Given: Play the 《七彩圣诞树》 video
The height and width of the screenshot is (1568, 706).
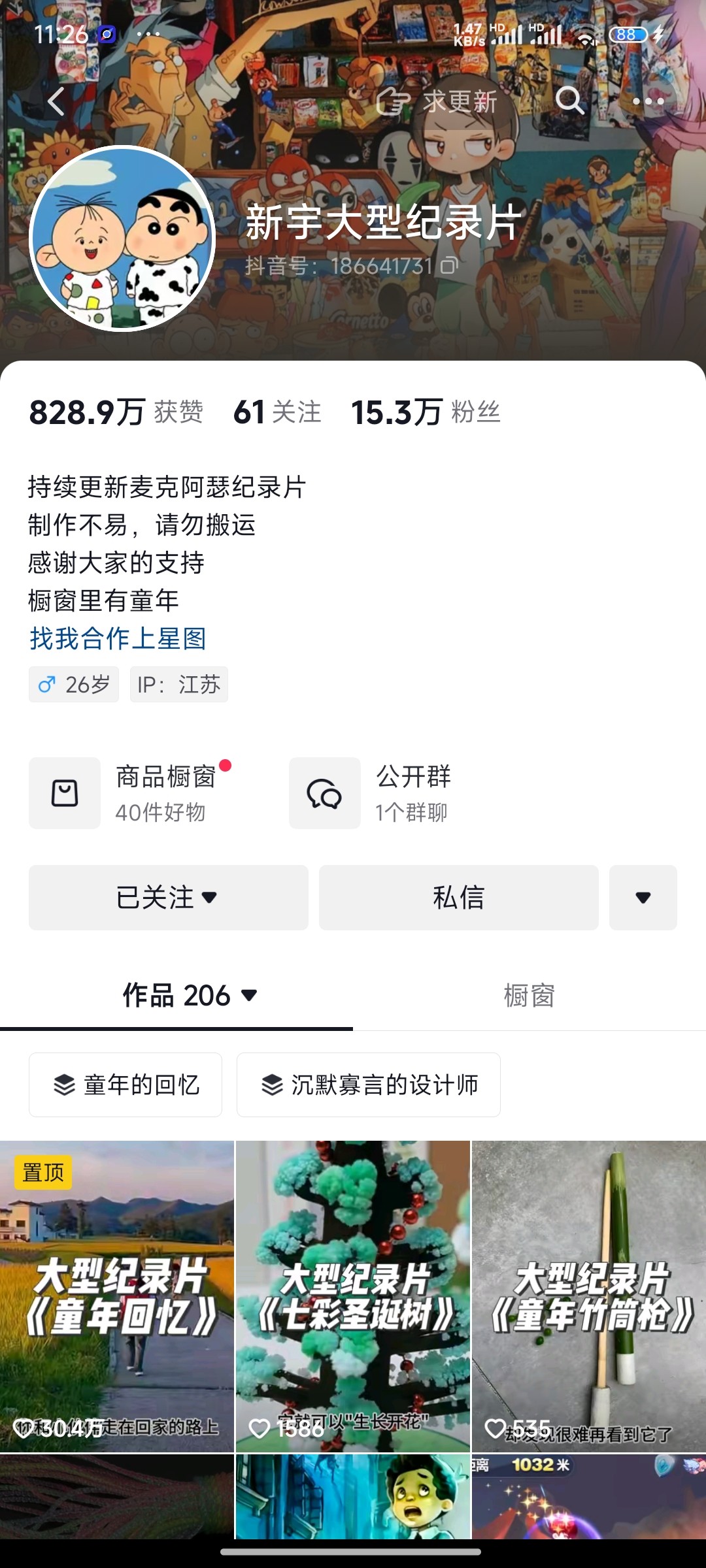Looking at the screenshot, I should (353, 1297).
